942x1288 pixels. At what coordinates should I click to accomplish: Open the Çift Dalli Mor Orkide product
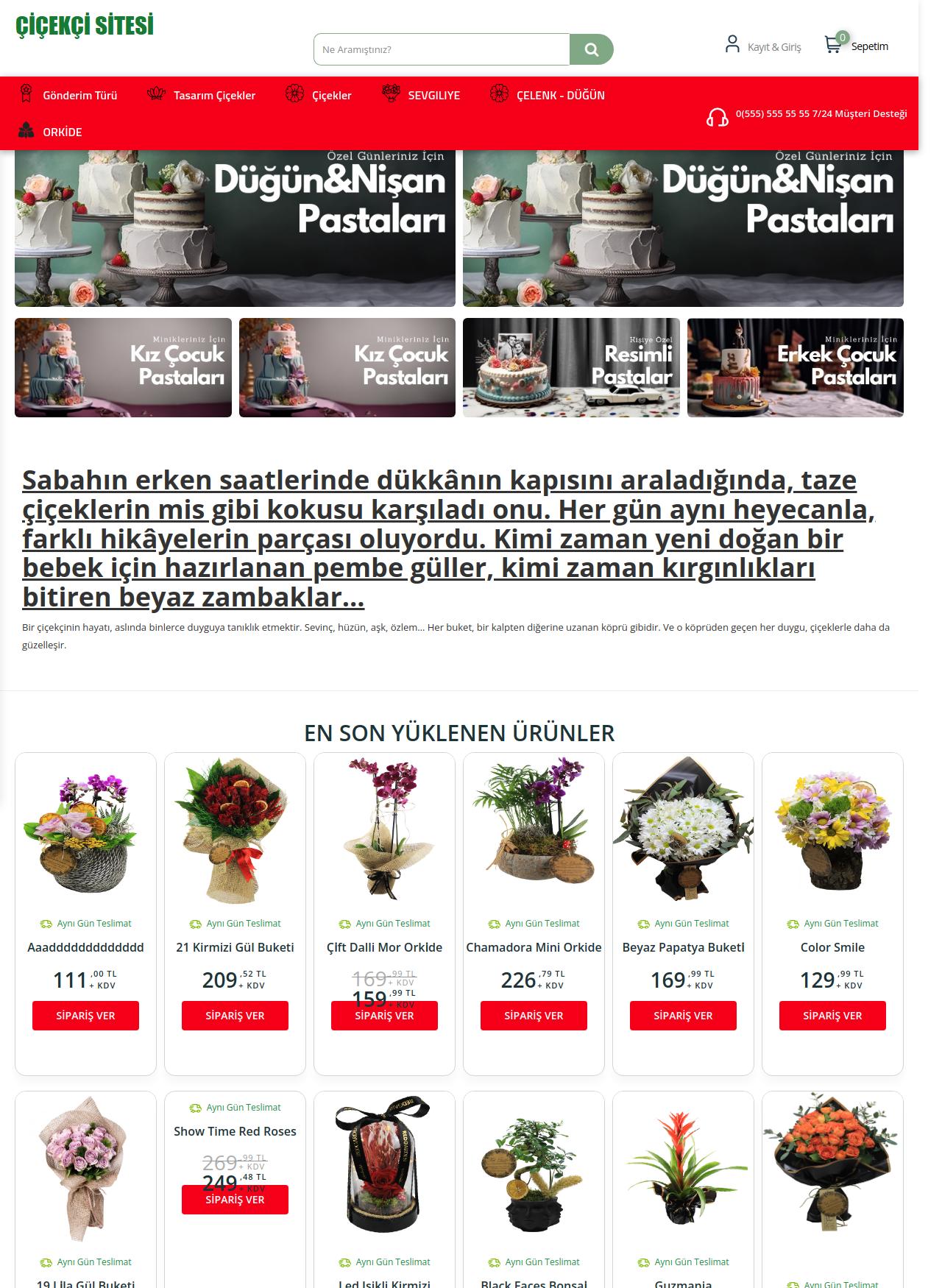(384, 947)
